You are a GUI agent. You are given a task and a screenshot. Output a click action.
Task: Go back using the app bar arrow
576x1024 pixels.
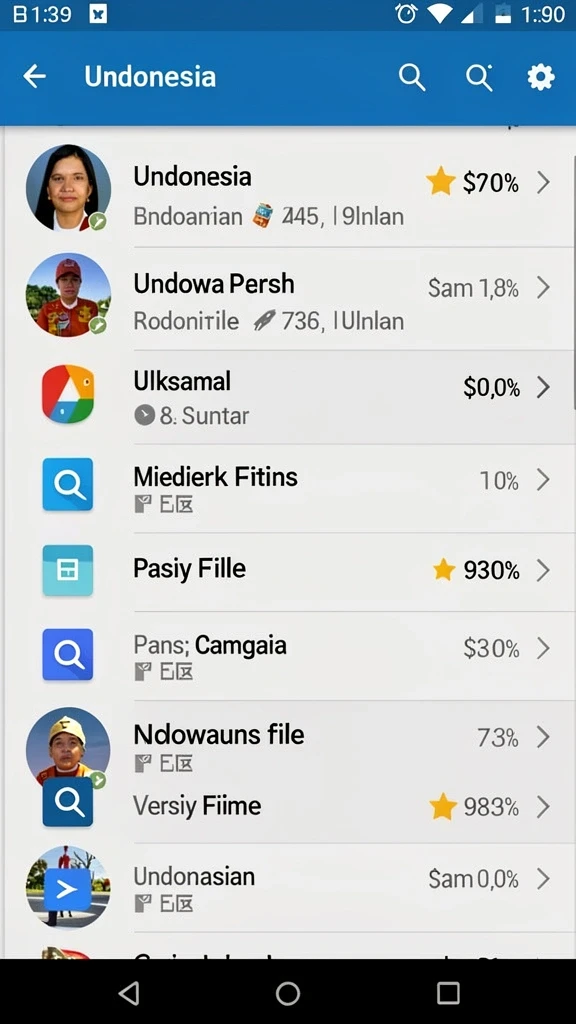(35, 77)
